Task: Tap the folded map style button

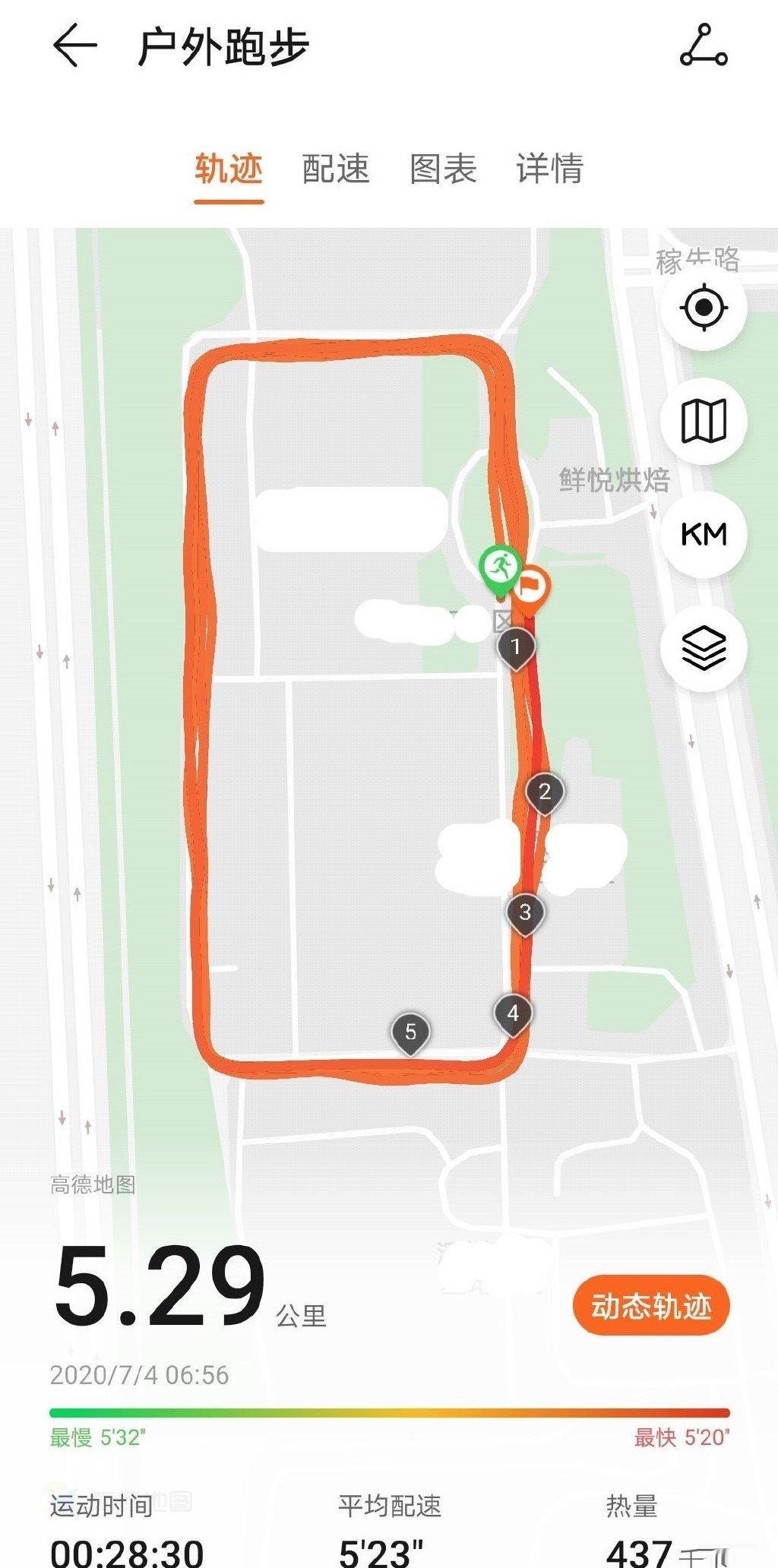Action: [704, 421]
